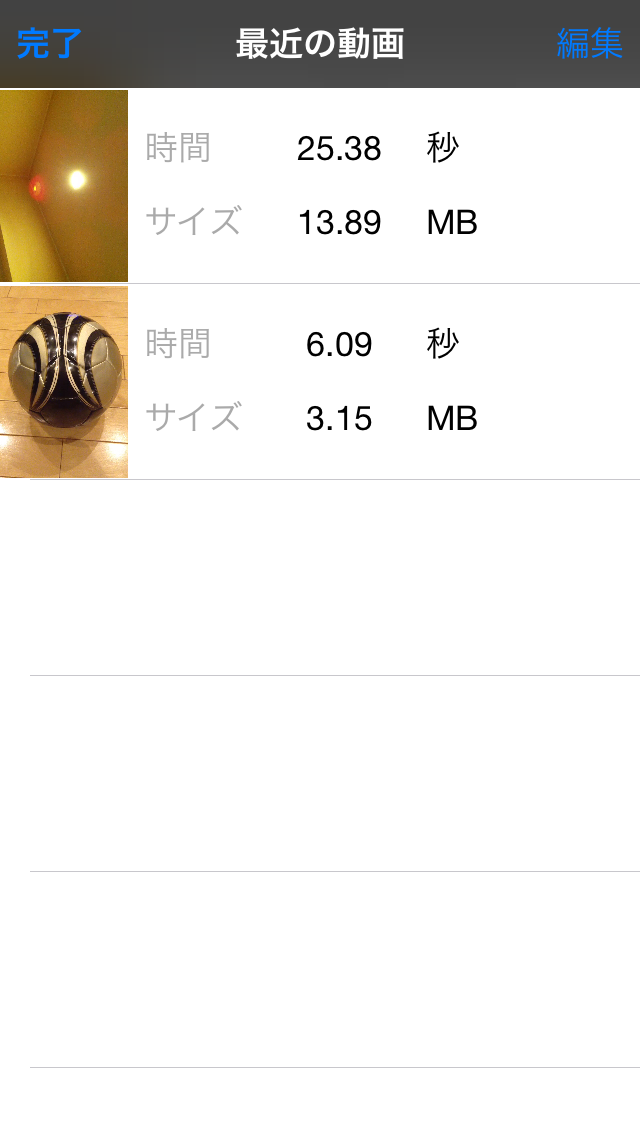This screenshot has width=640, height=1136.
Task: Open the 6.09 秒 soccer ball video
Action: [x=320, y=382]
